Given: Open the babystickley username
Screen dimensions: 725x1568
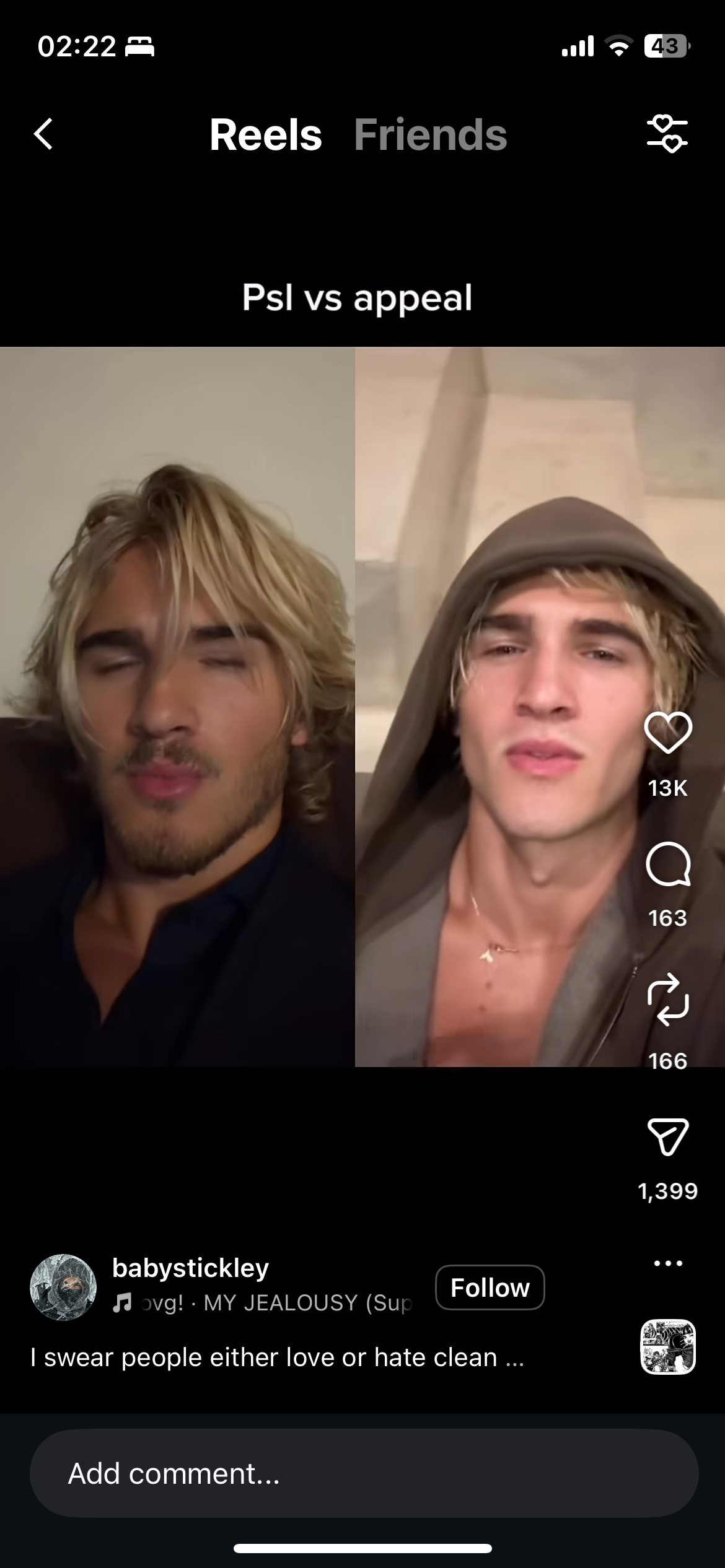Looking at the screenshot, I should [190, 1268].
